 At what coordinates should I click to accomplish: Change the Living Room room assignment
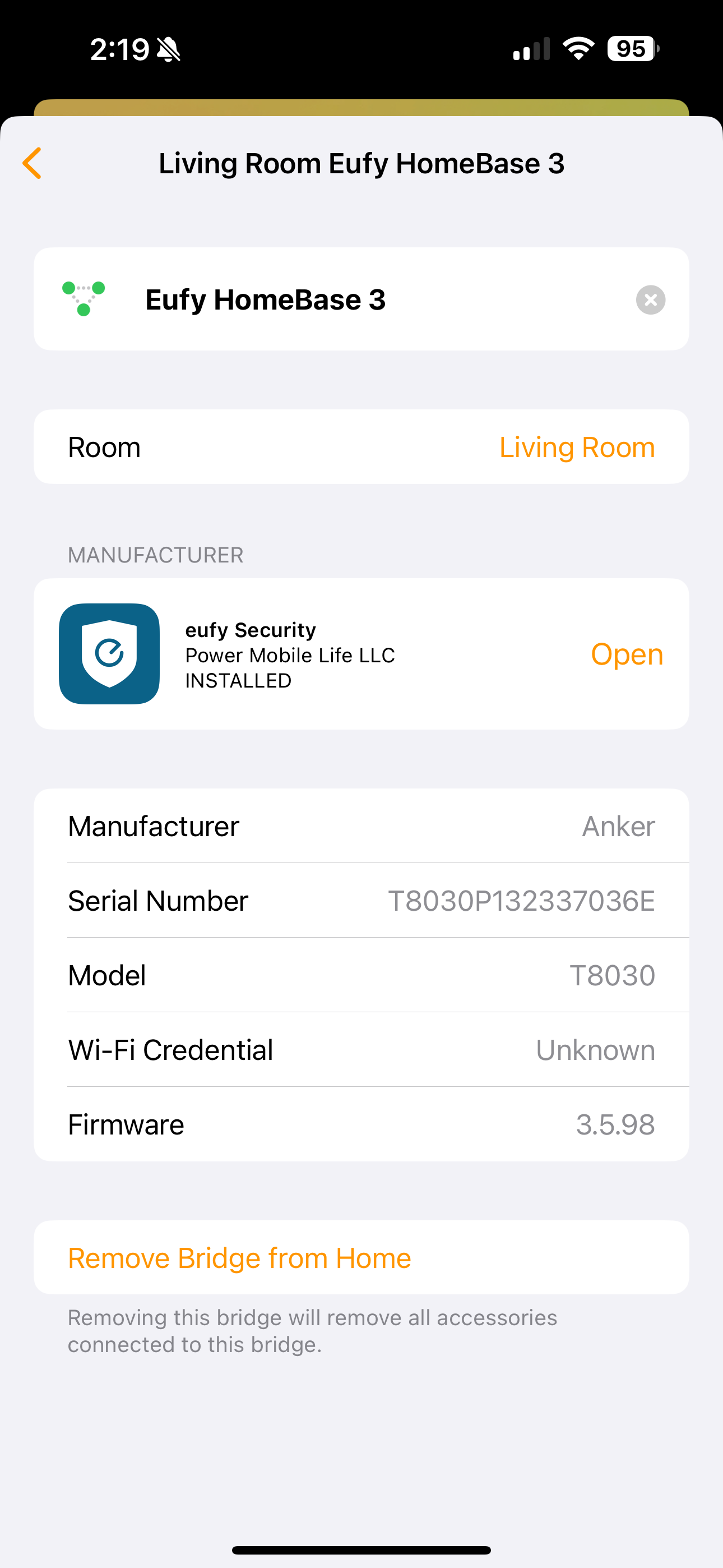(x=576, y=448)
